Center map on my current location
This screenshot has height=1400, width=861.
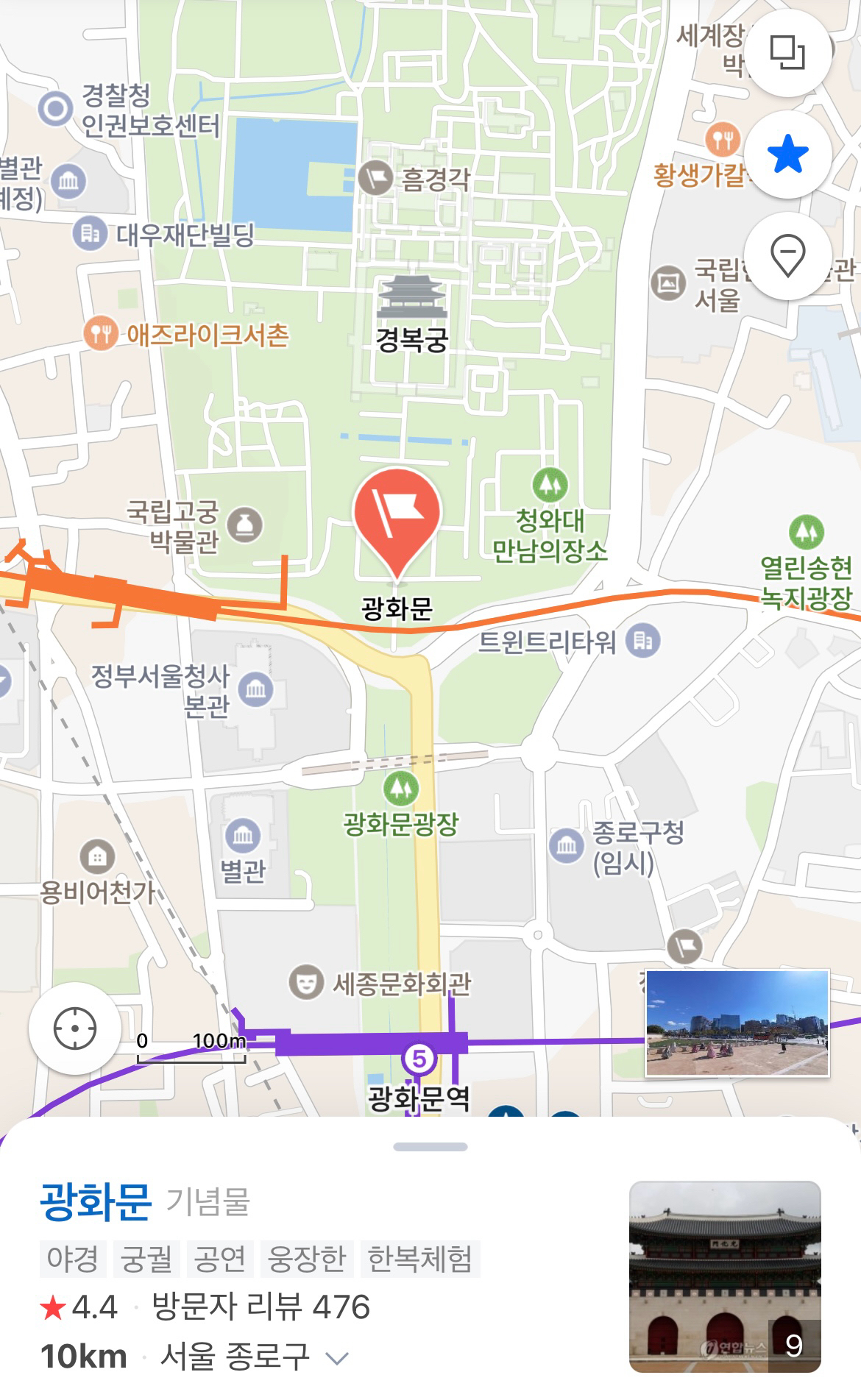point(75,1028)
